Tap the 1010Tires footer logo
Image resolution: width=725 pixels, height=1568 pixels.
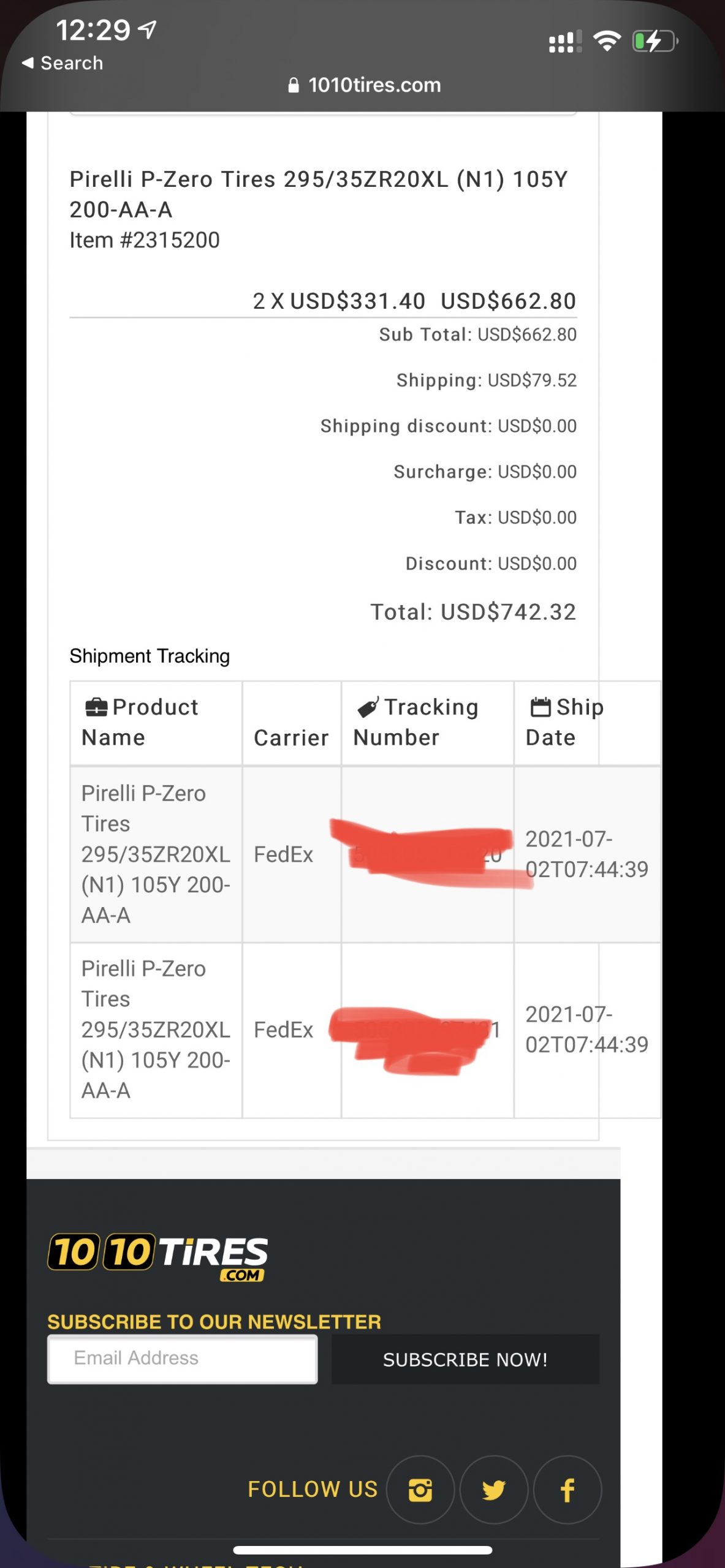(158, 1255)
